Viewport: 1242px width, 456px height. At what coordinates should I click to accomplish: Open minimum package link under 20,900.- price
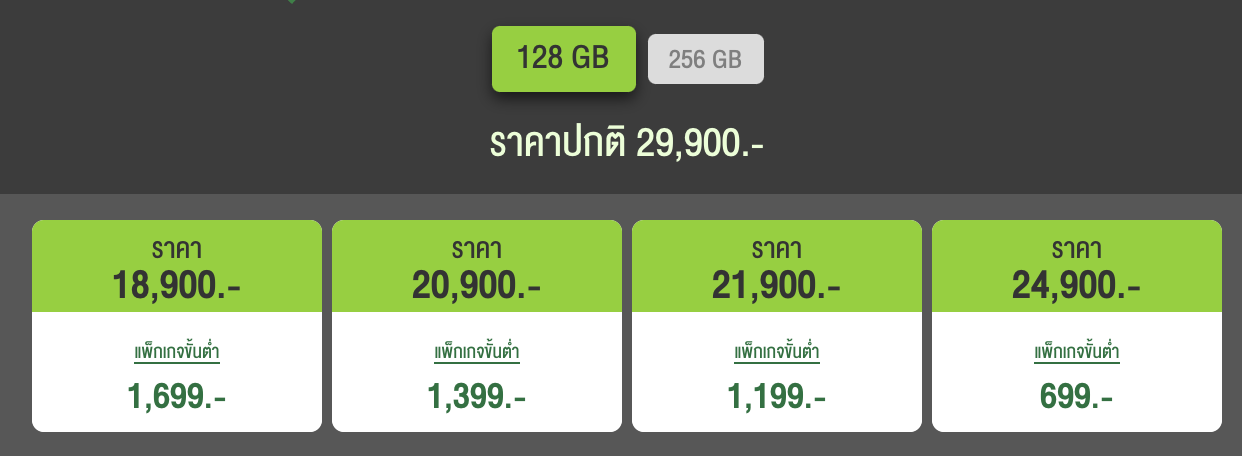(x=477, y=353)
